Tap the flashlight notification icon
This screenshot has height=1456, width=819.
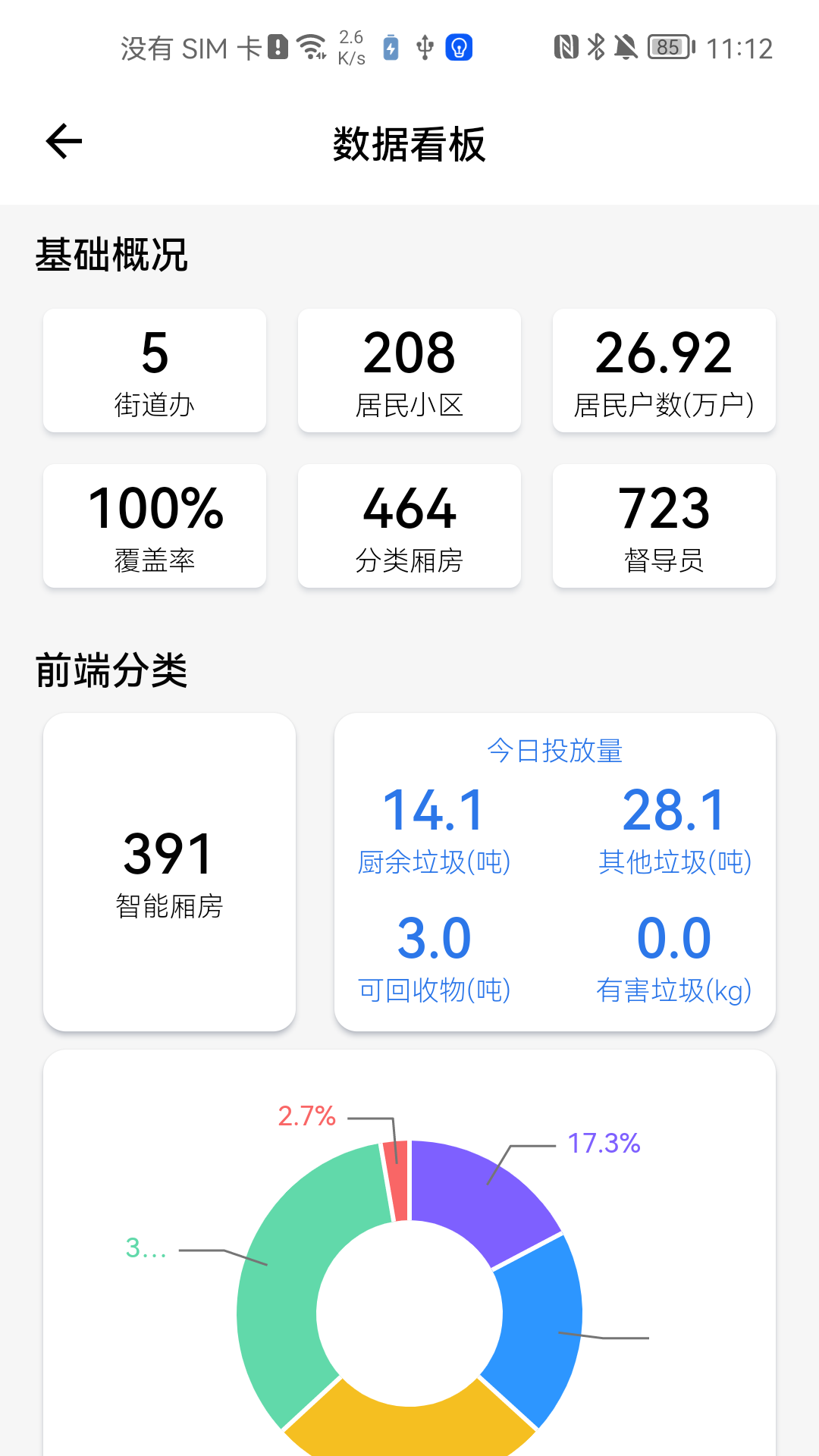pos(458,47)
